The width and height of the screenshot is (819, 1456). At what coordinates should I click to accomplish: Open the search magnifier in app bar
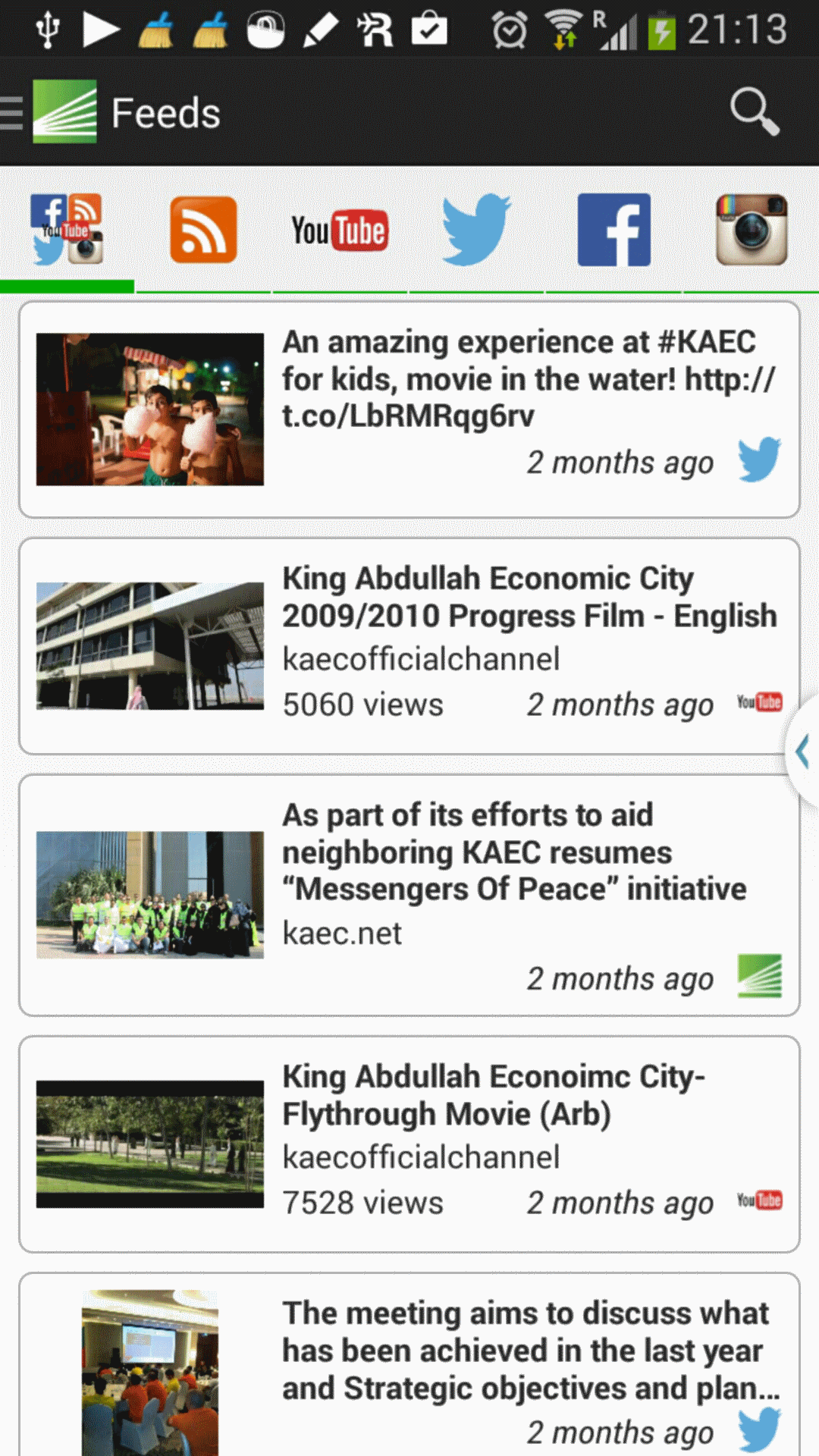754,112
